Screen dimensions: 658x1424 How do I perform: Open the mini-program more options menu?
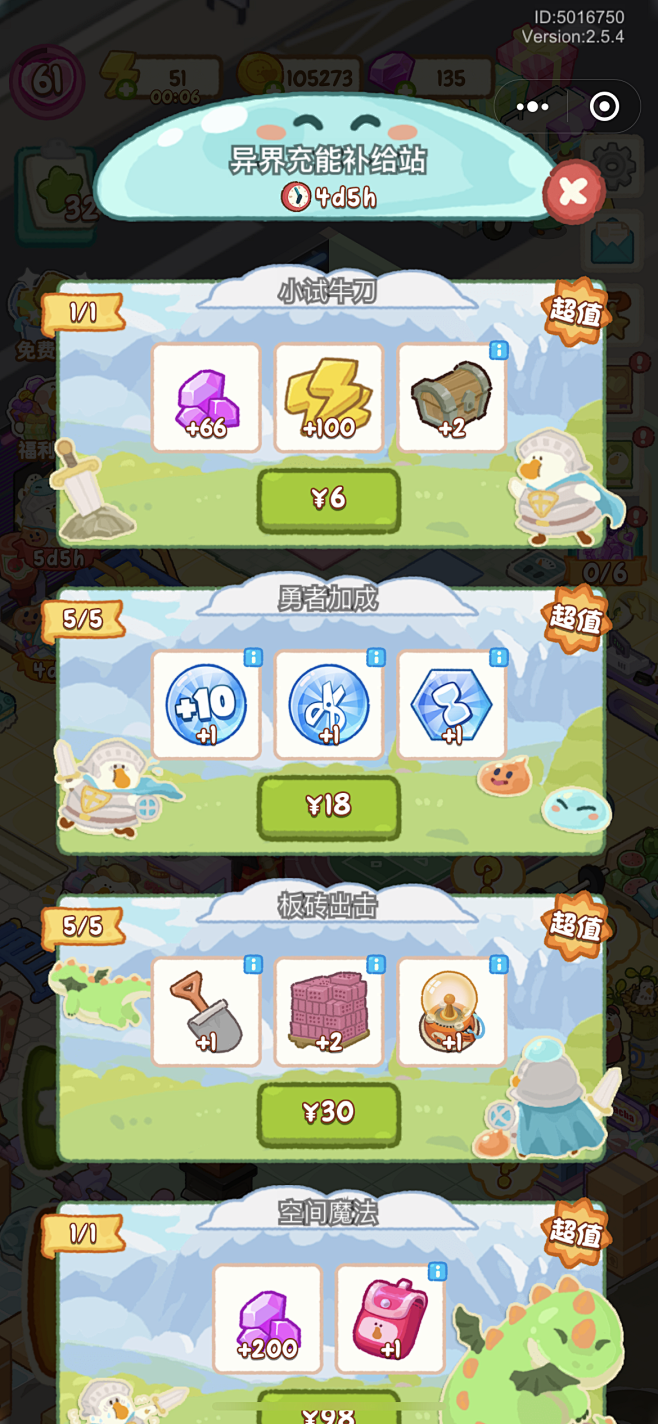point(533,107)
